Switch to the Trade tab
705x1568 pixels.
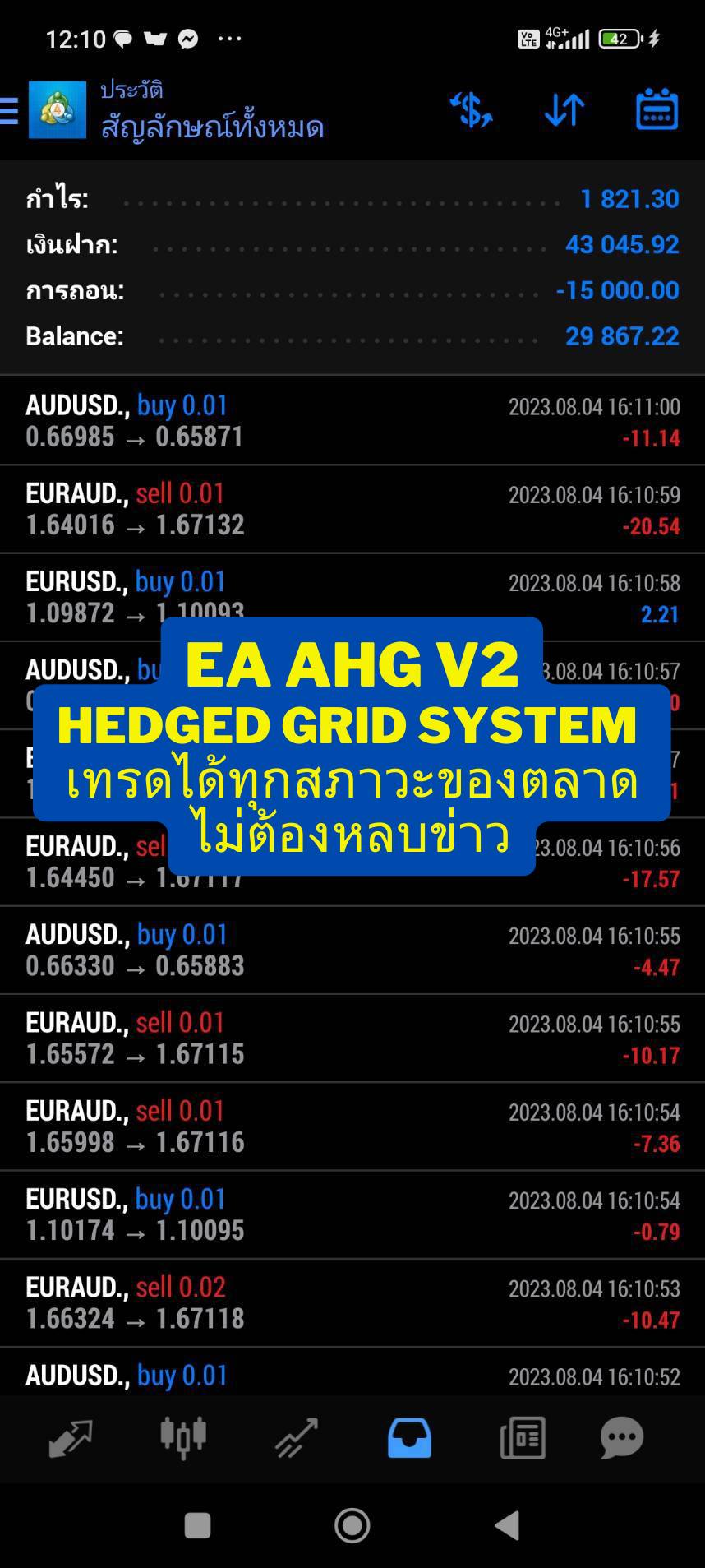pos(296,1438)
